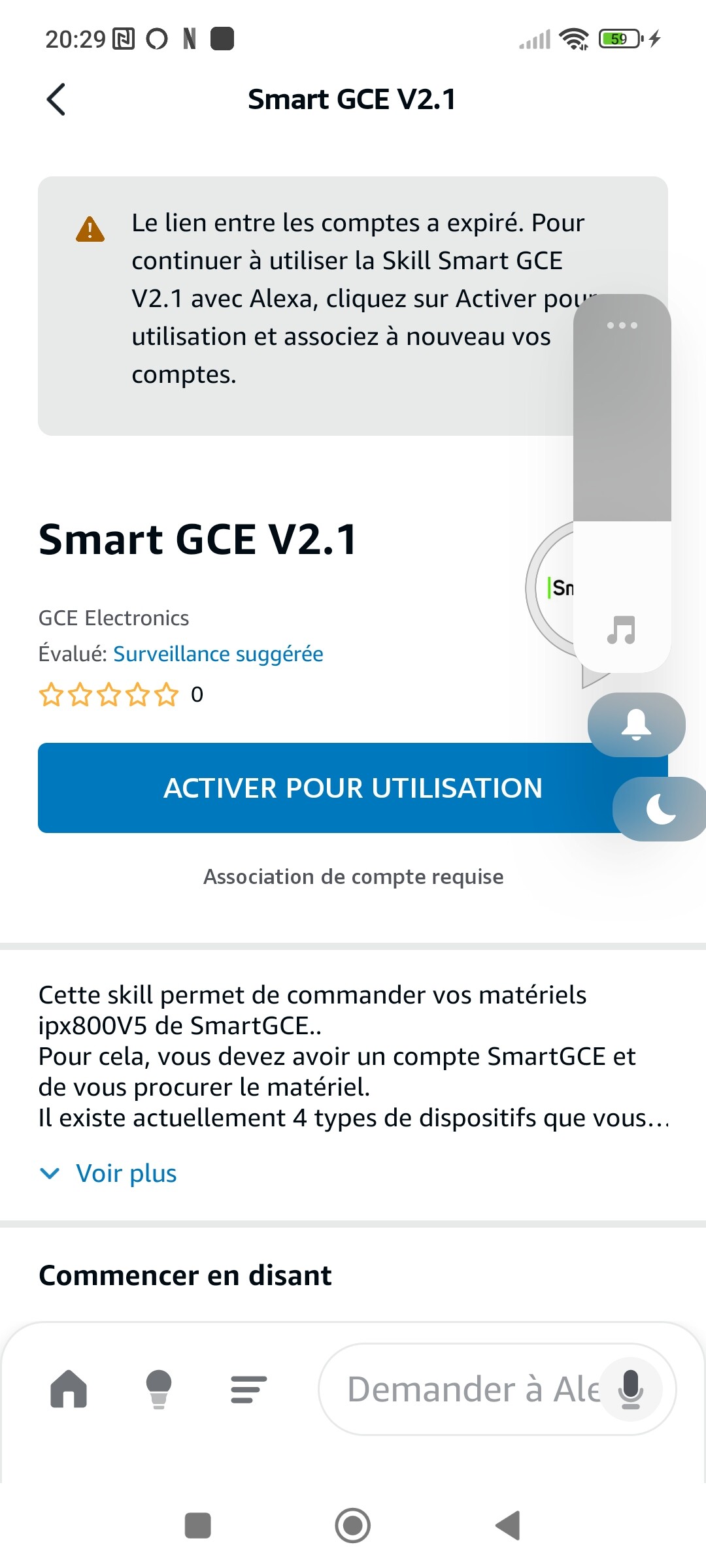
Task: Toggle the ringer bell mode button
Action: 636,725
